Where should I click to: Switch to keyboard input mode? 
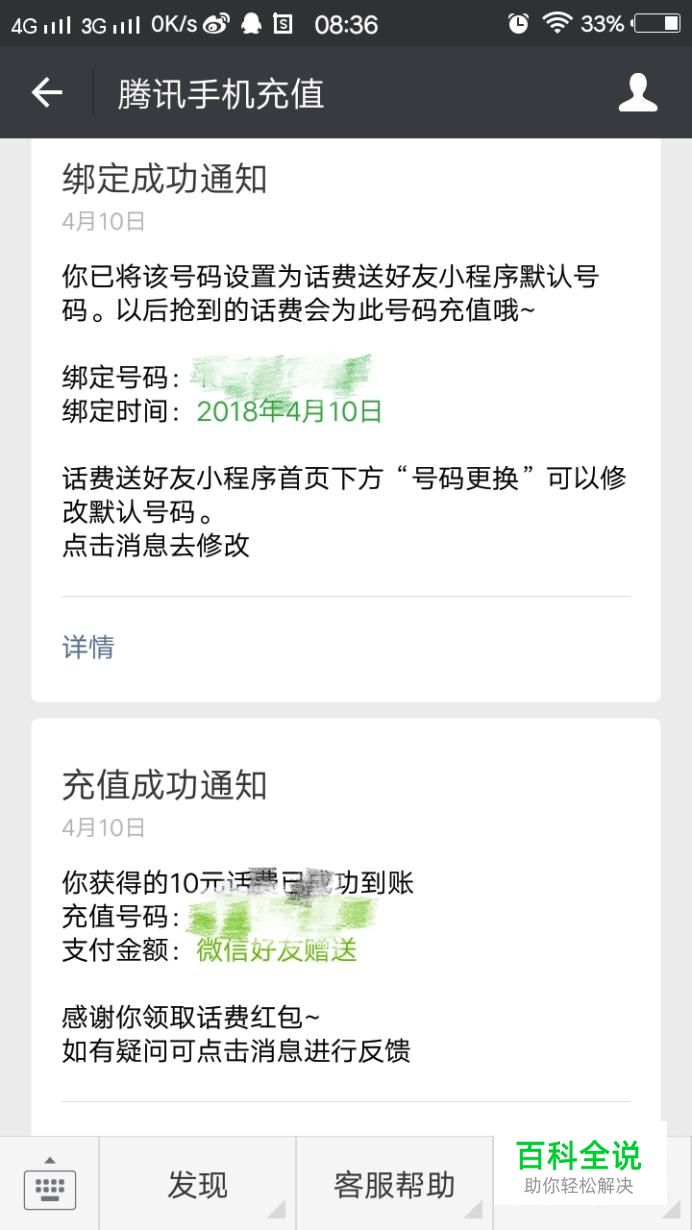coord(50,1185)
